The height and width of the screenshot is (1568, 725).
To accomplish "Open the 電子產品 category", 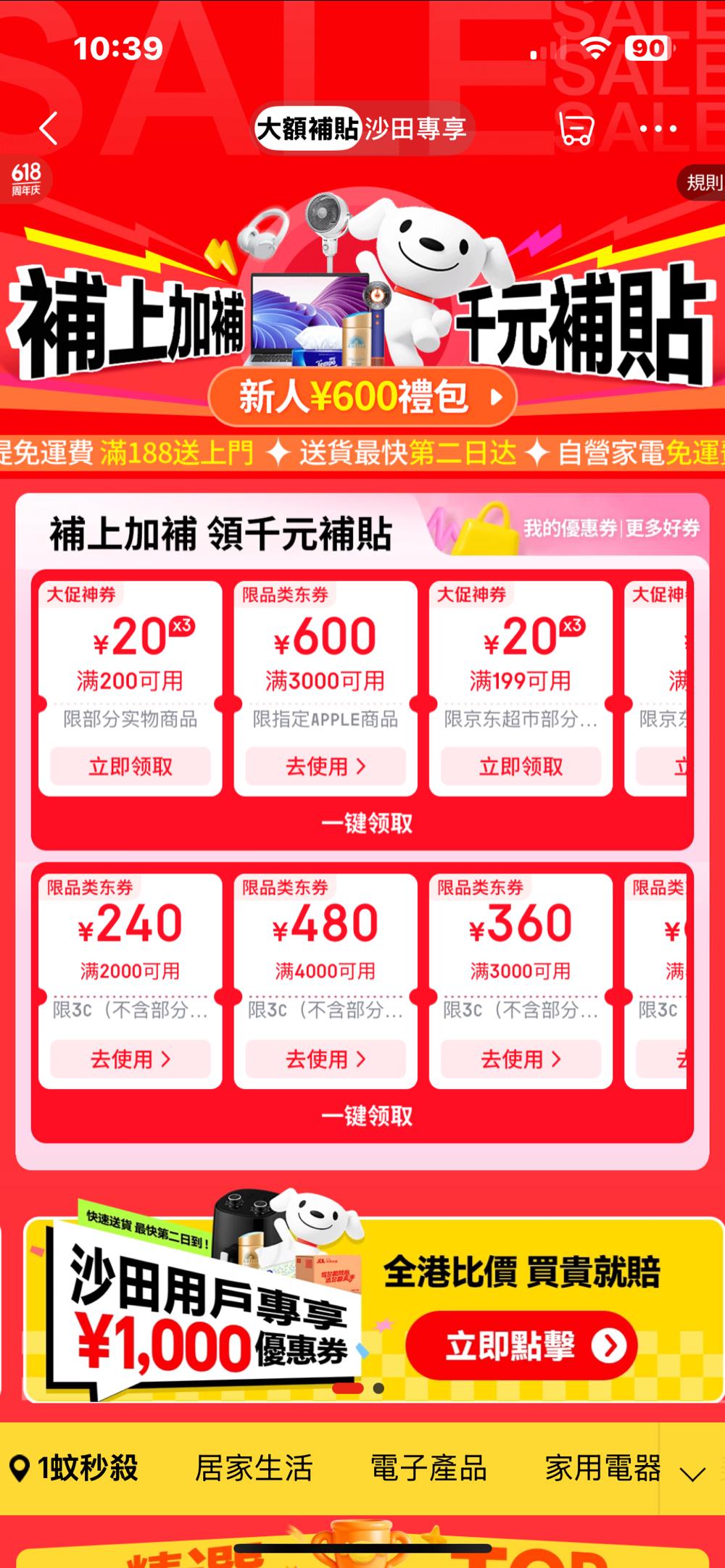I will pyautogui.click(x=428, y=1469).
